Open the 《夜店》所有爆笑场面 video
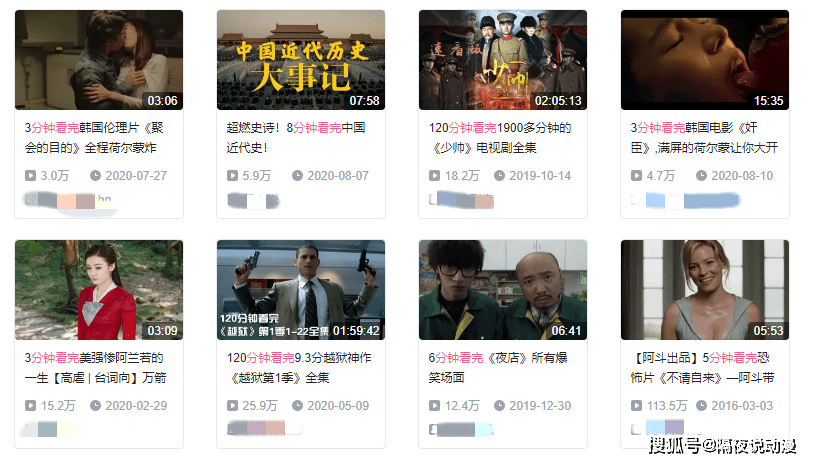The width and height of the screenshot is (813, 463). [502, 290]
